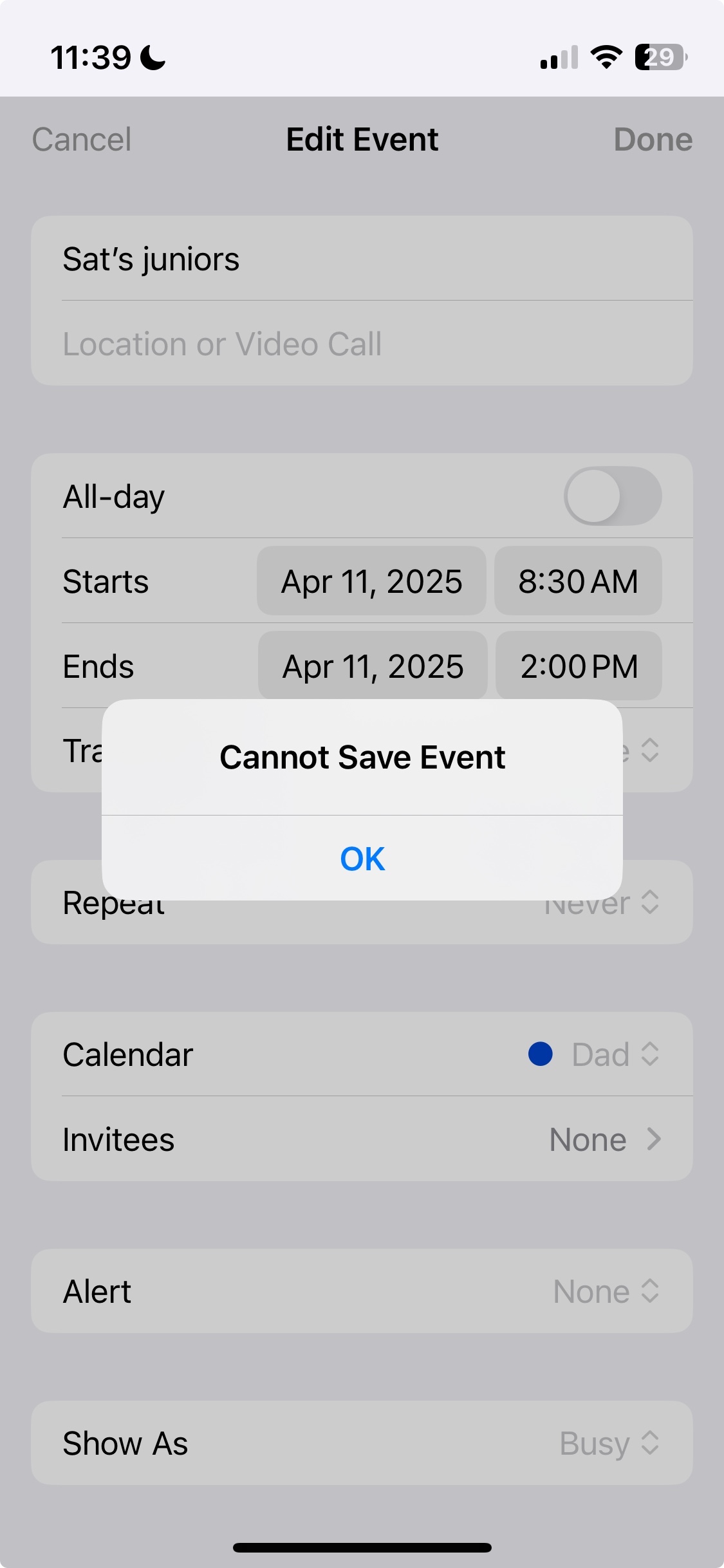Open the Invitees row
724x1568 pixels.
coord(362,1139)
